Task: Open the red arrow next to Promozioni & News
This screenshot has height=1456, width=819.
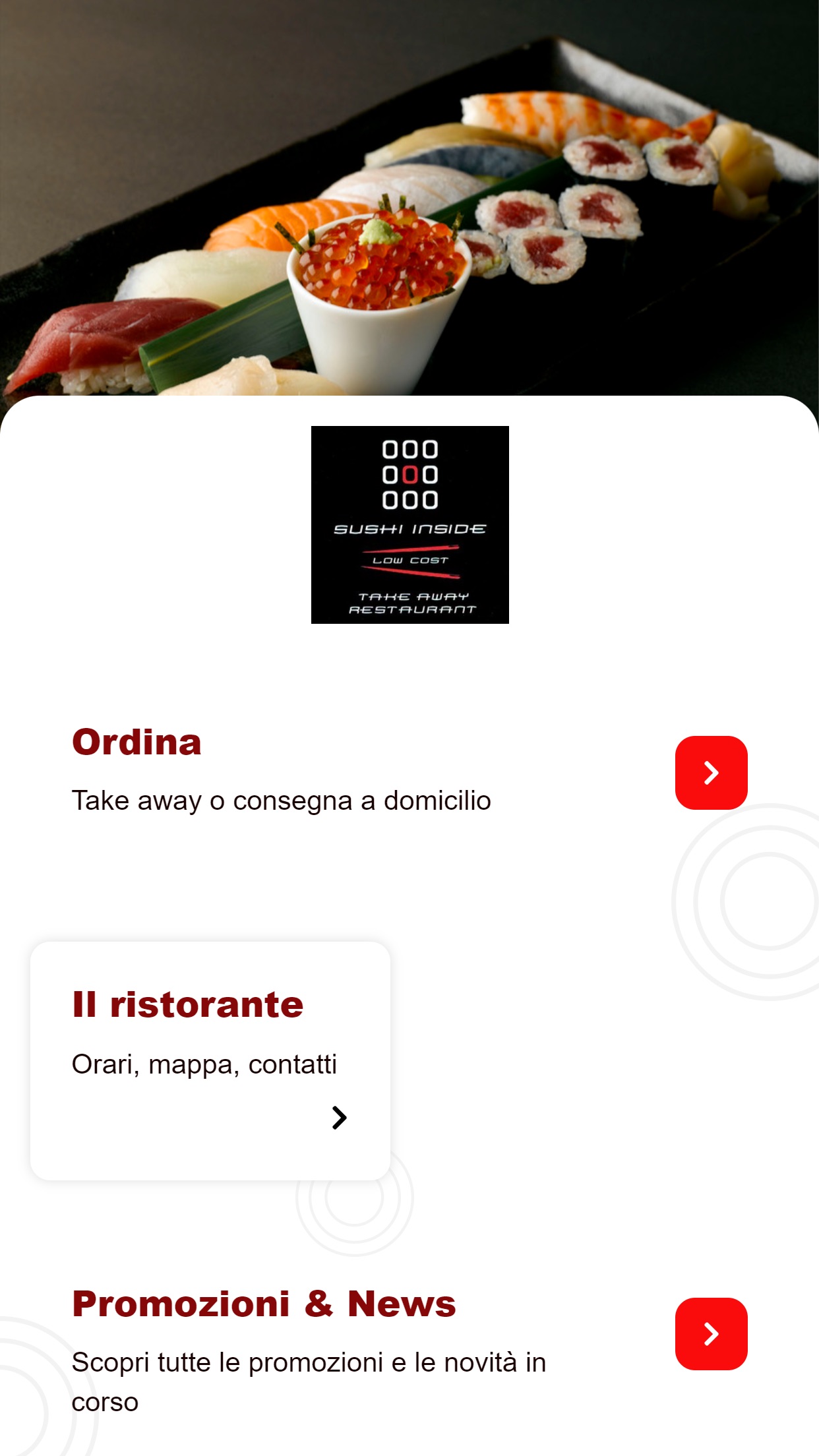Action: click(711, 1333)
